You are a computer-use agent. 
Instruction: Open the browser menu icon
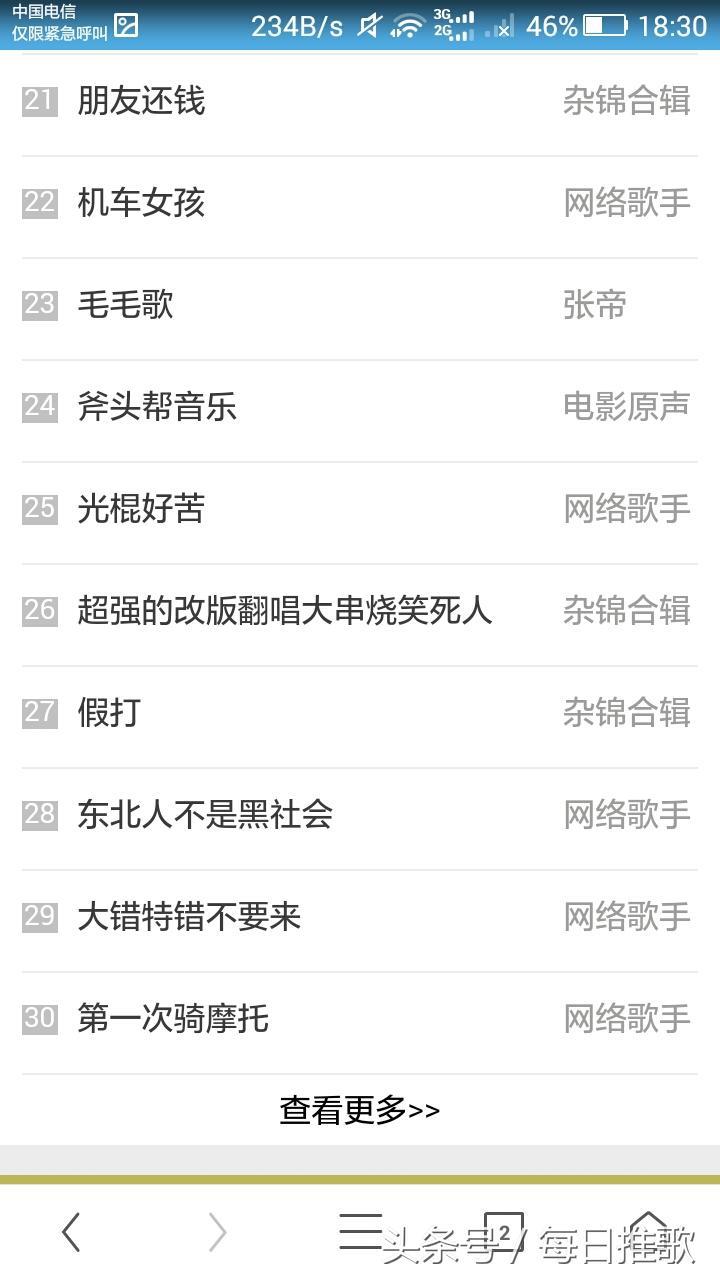click(360, 1232)
